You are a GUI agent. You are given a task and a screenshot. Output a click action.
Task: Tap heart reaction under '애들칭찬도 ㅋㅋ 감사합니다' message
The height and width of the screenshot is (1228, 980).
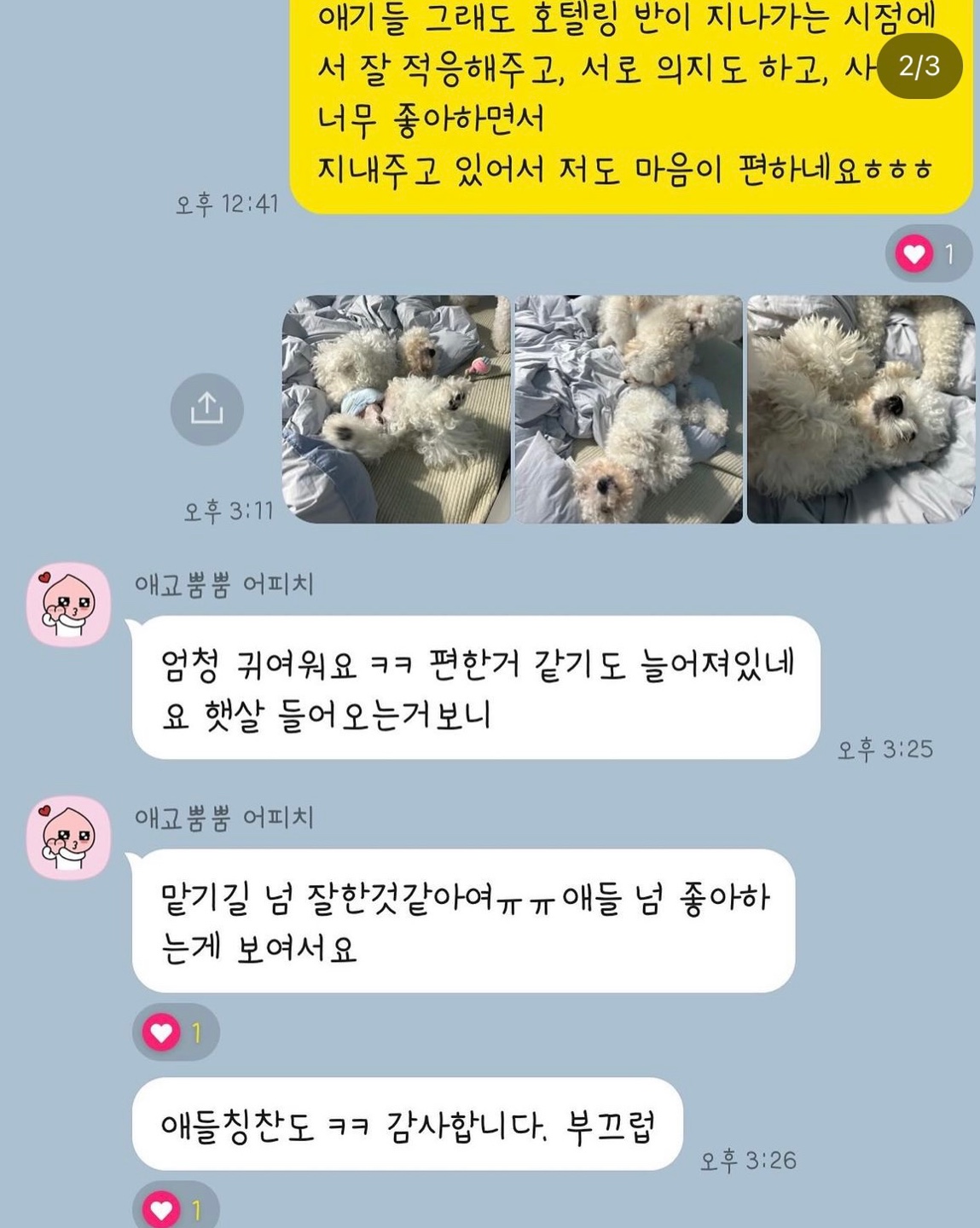click(175, 1208)
